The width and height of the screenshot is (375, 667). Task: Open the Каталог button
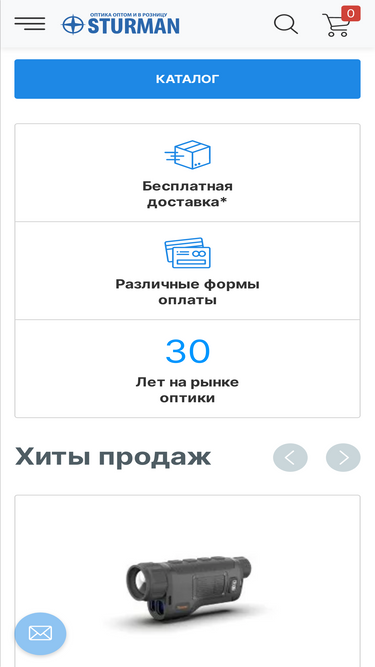tap(188, 79)
